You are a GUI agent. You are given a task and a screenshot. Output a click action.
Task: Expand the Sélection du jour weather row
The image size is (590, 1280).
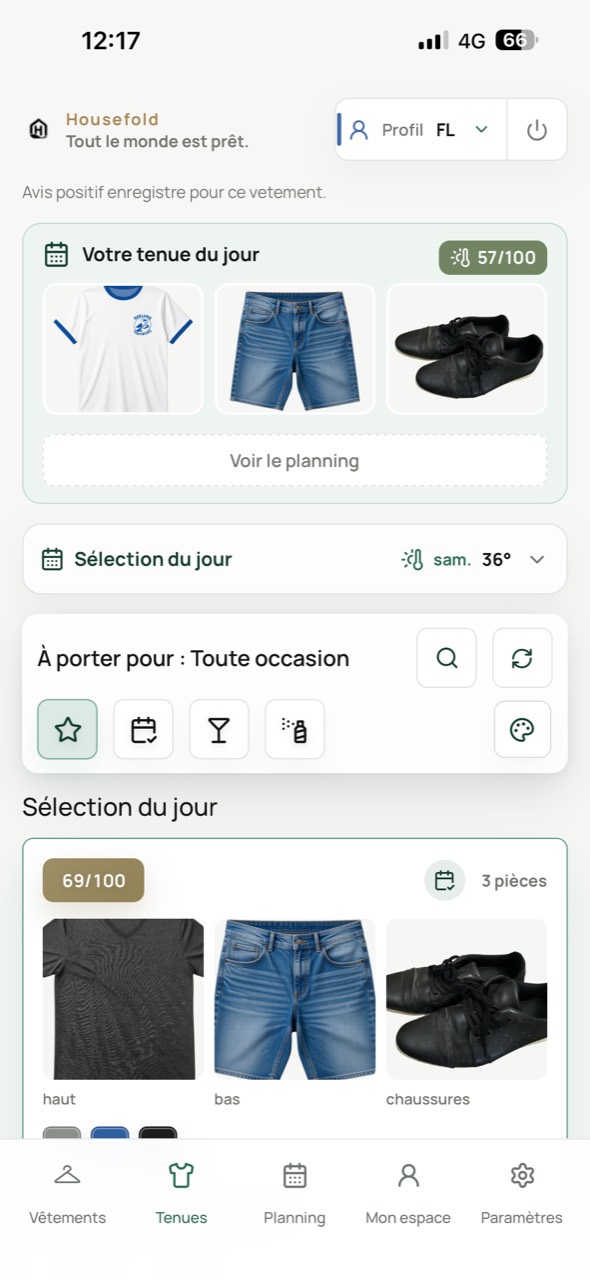click(295, 559)
